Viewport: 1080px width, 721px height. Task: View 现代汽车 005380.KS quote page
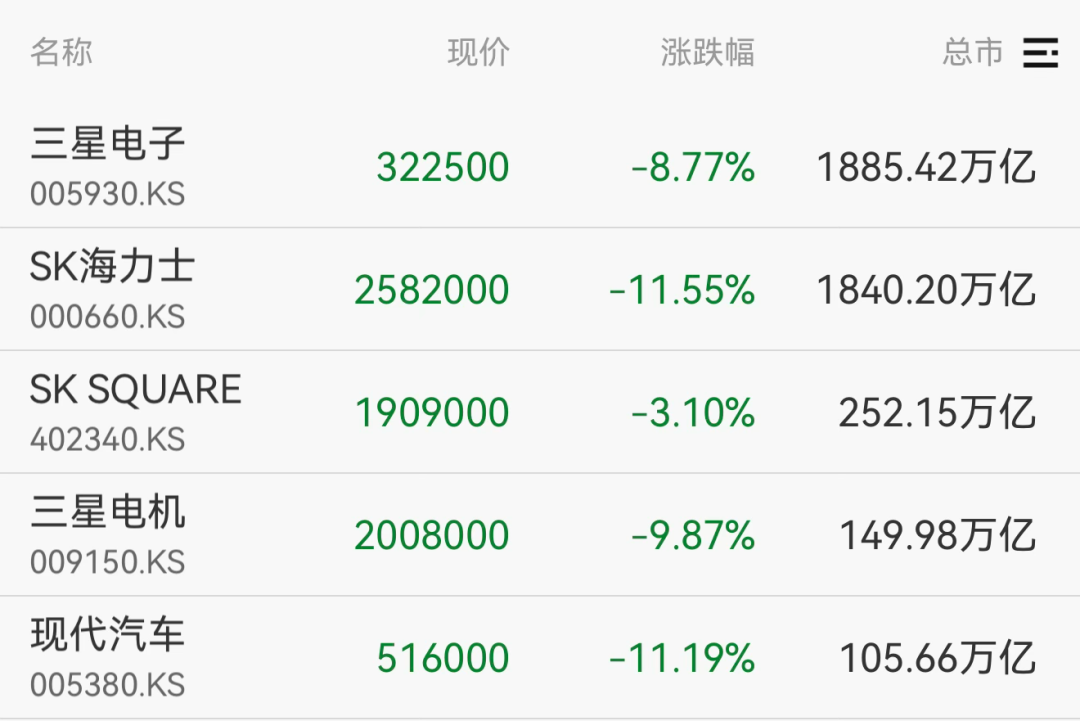[540, 658]
